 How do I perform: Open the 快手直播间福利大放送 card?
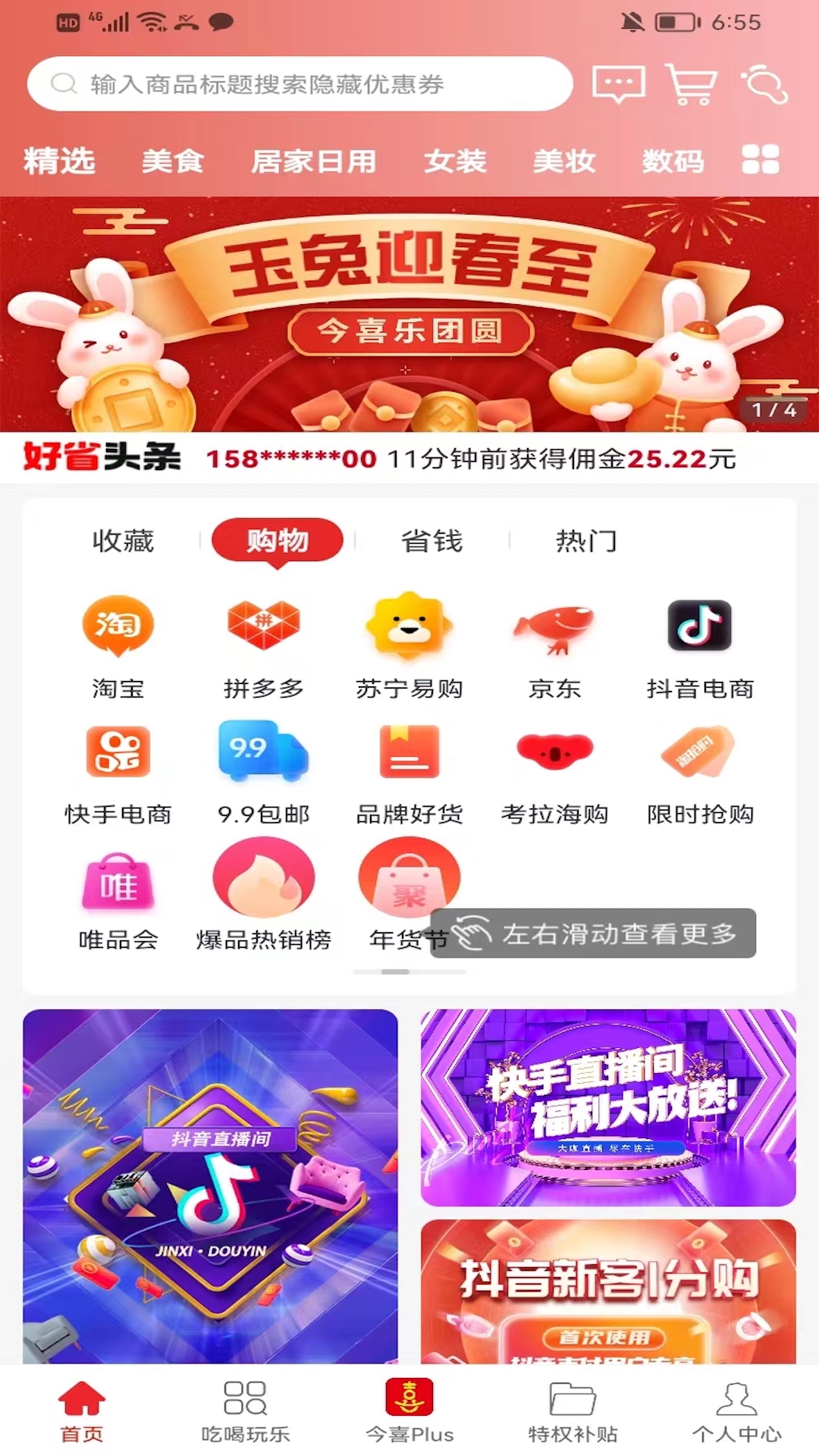coord(608,1107)
